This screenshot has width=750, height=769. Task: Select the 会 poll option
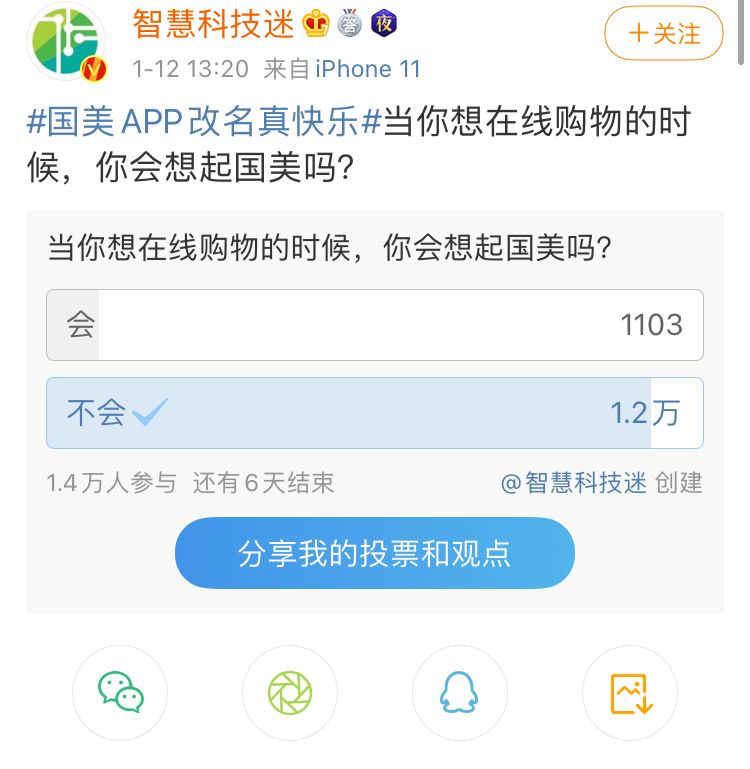point(374,325)
